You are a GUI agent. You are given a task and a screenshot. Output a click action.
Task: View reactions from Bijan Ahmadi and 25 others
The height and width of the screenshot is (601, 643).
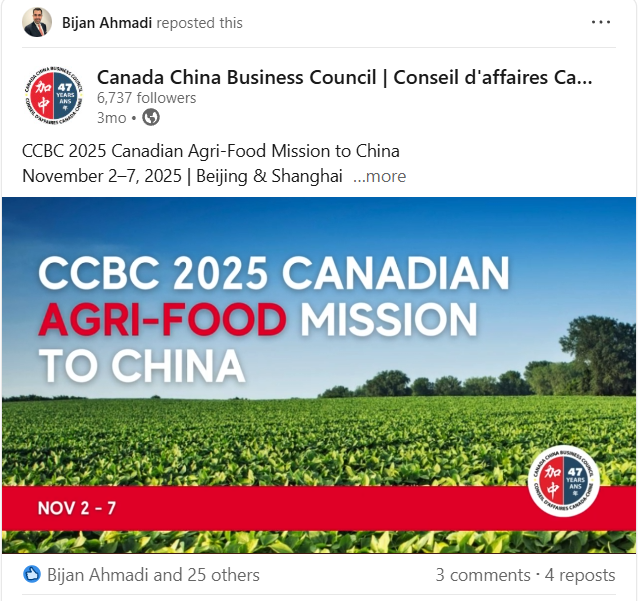point(153,575)
